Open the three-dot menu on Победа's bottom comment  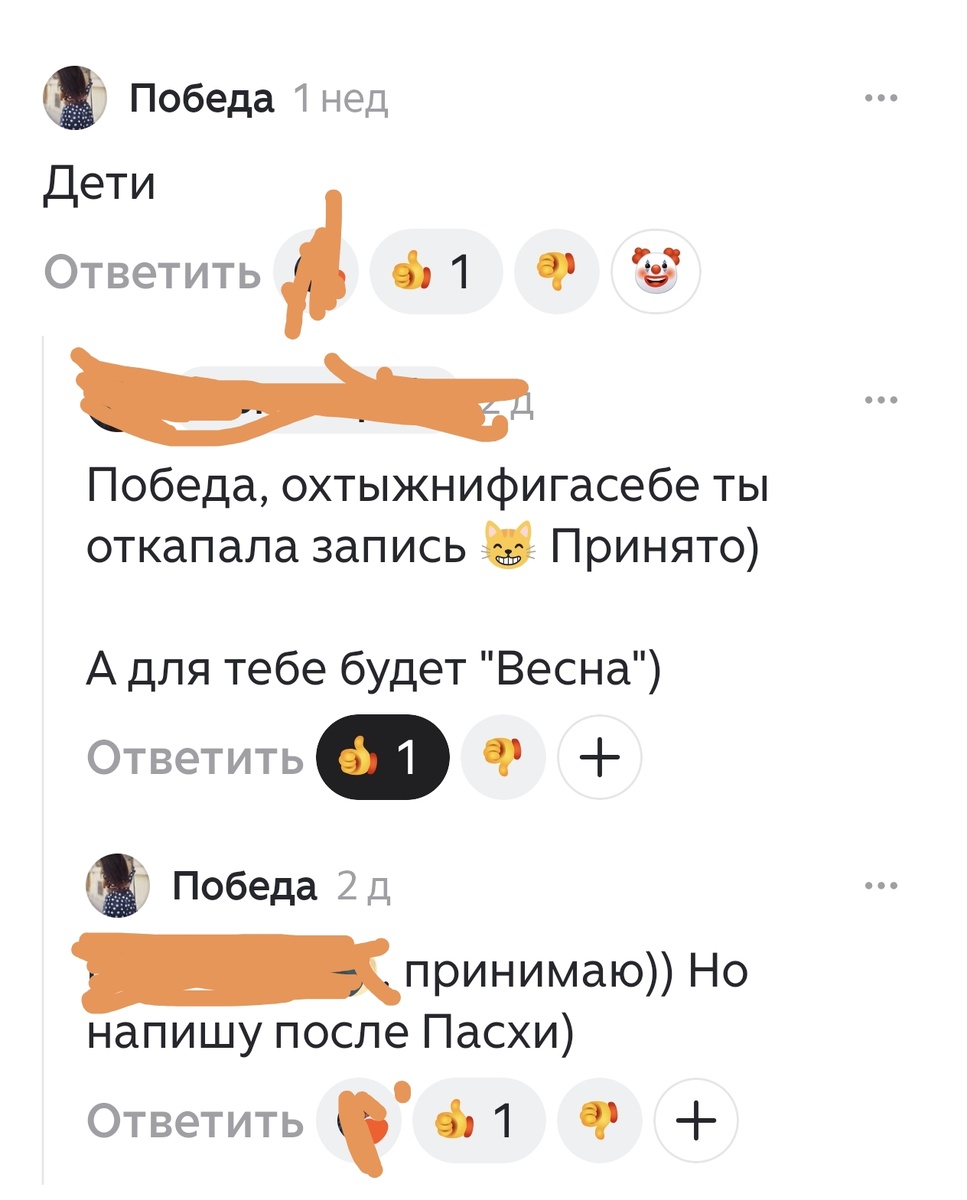(881, 884)
